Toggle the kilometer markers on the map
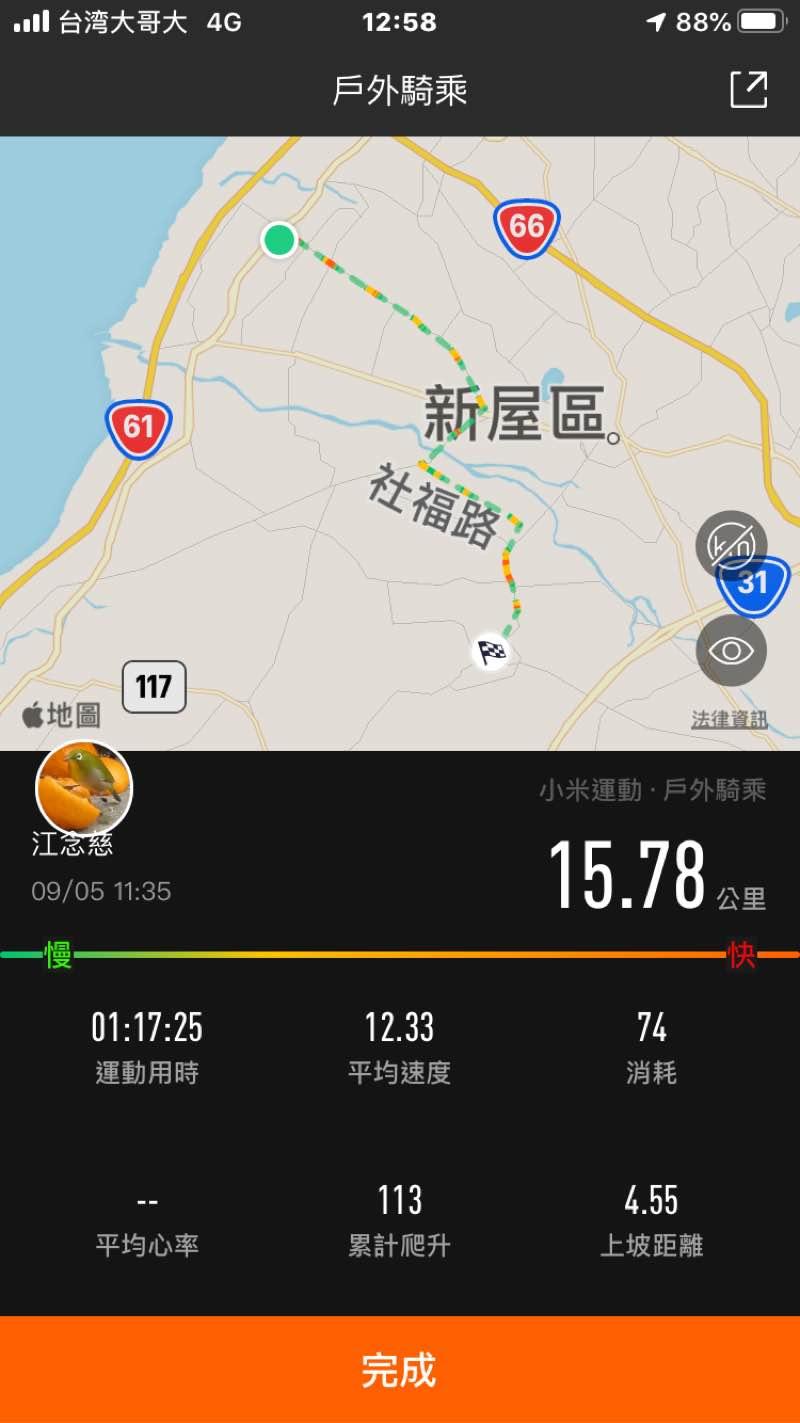Image resolution: width=800 pixels, height=1423 pixels. pos(731,546)
